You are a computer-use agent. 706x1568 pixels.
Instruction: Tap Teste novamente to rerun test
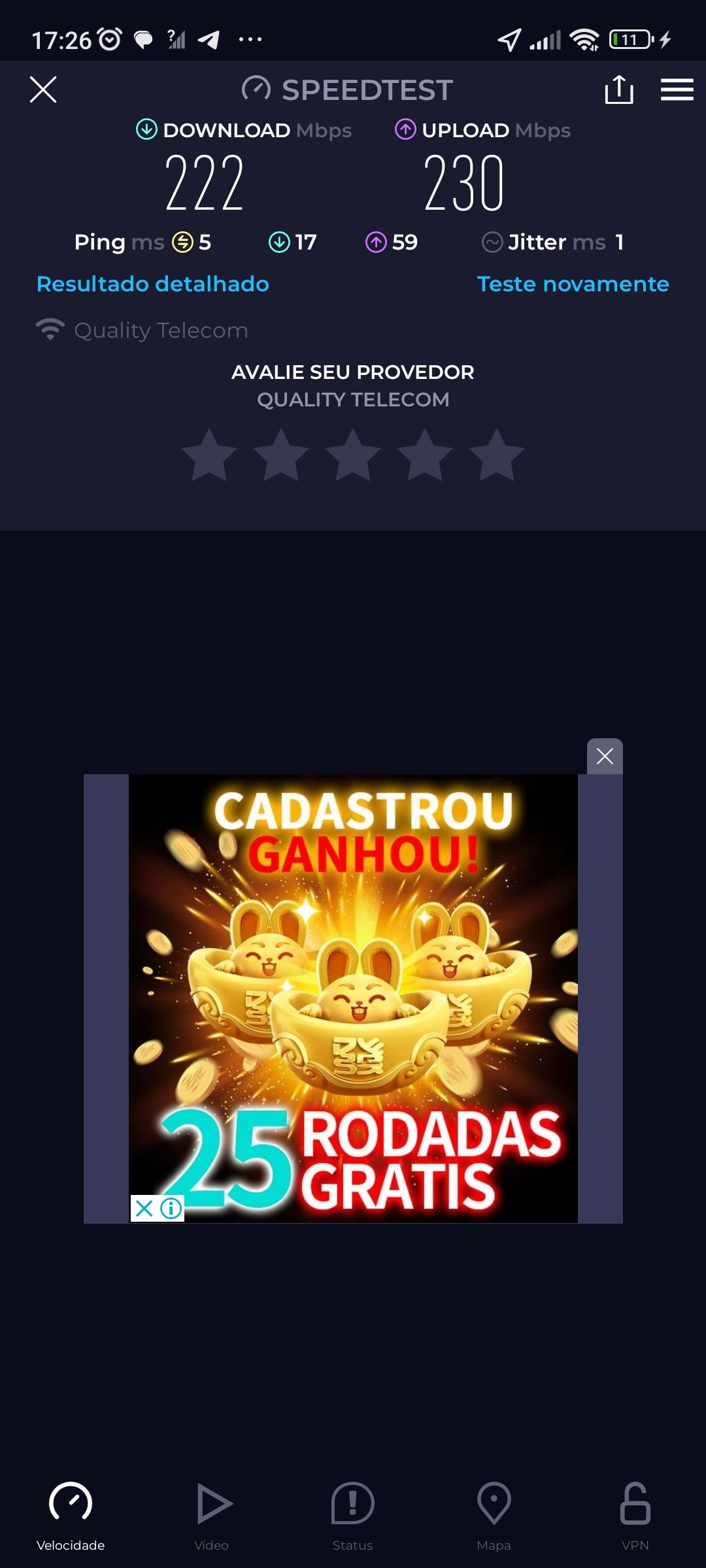coord(573,284)
